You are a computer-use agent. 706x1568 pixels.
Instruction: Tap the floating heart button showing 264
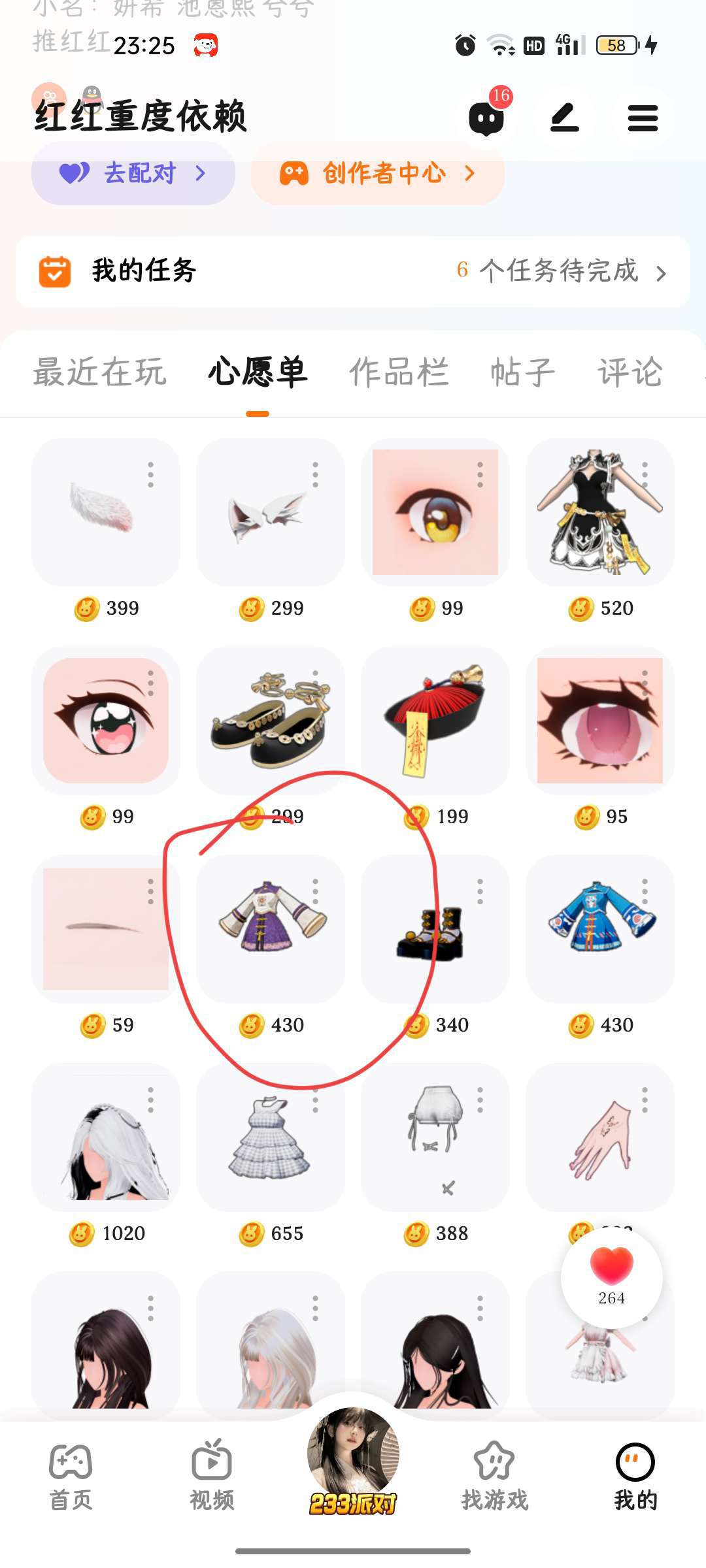tap(611, 1276)
